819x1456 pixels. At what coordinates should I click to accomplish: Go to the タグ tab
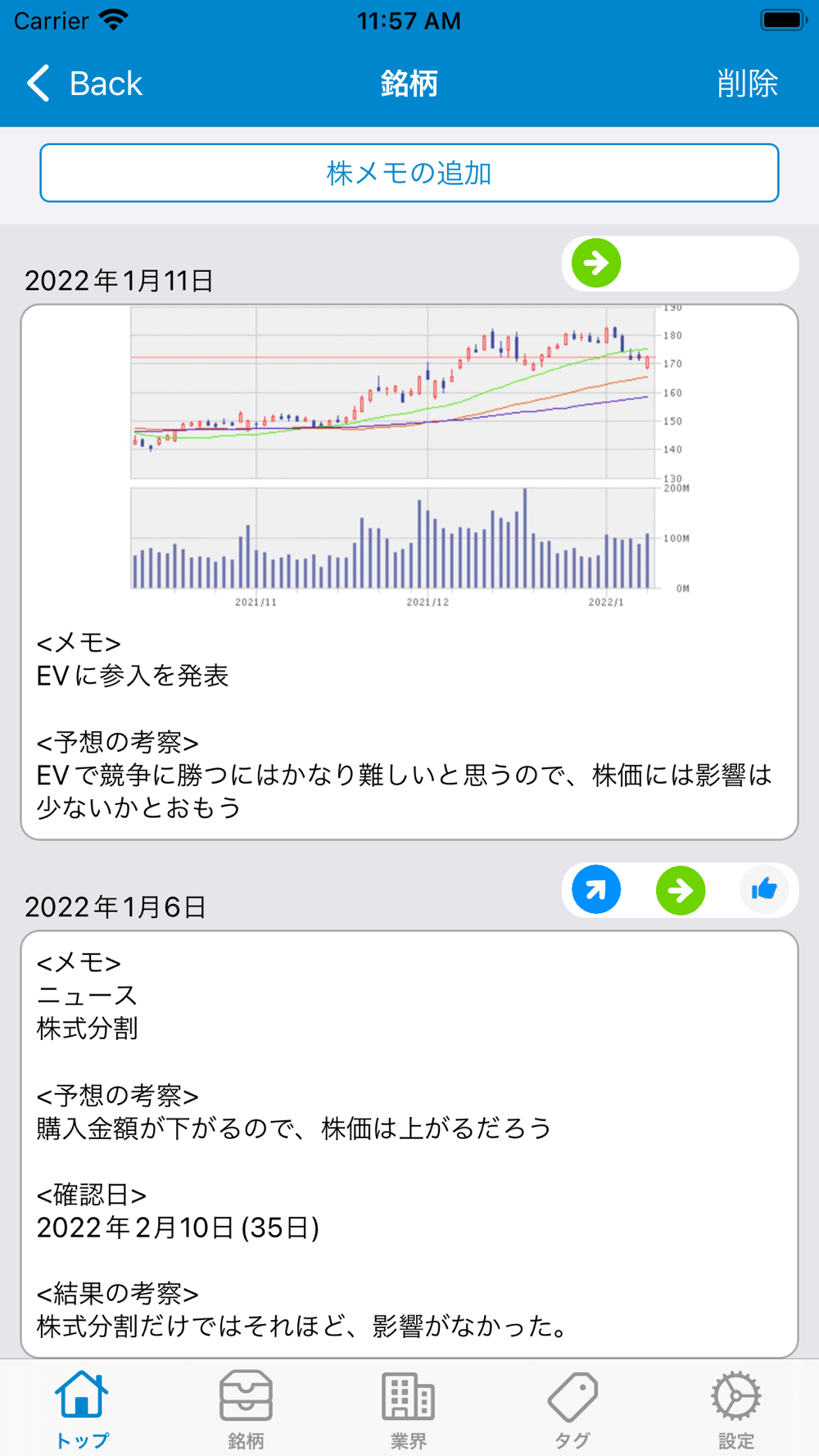[572, 1409]
